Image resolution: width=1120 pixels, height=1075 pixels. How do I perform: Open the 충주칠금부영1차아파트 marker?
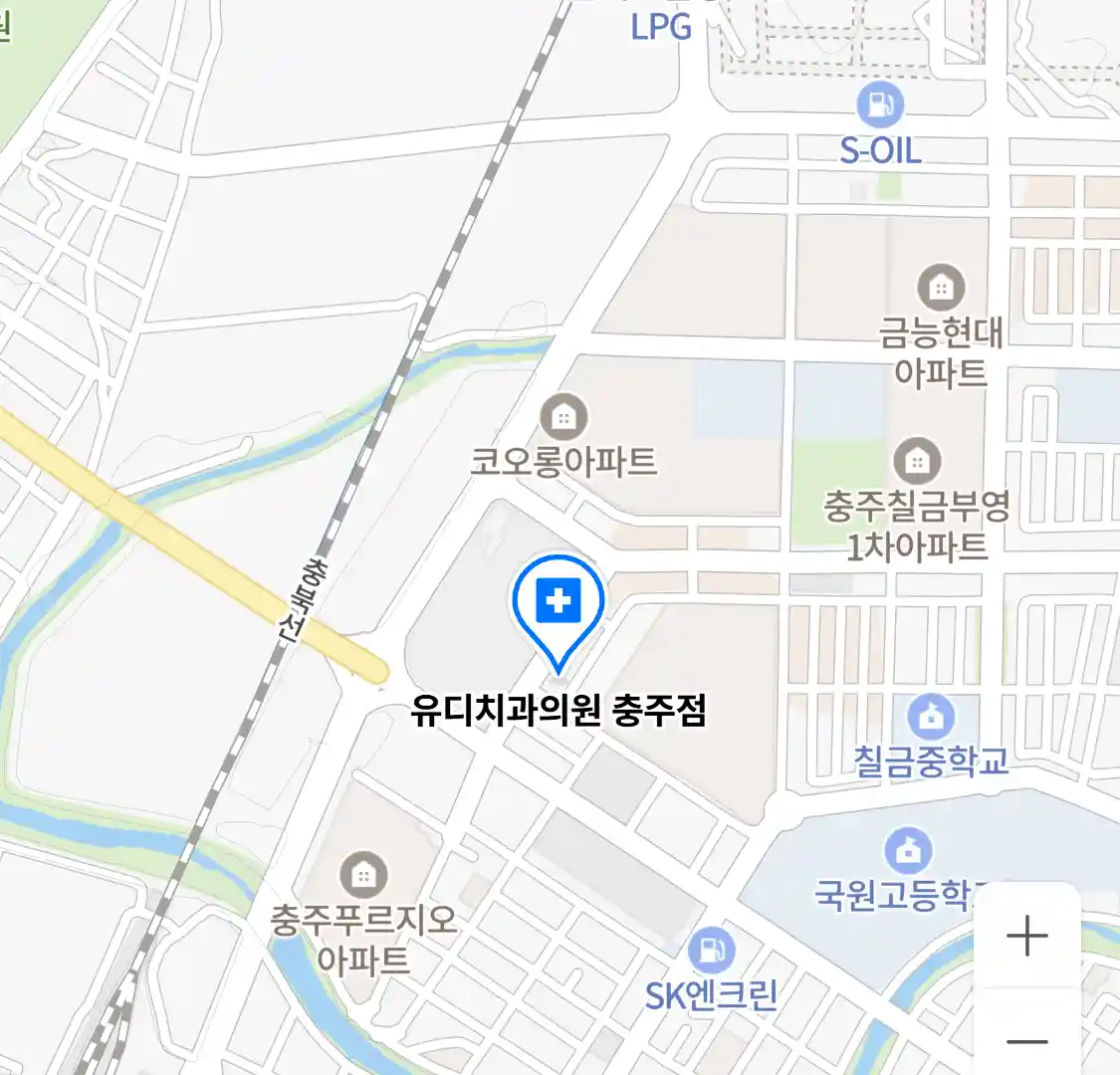pos(917,462)
